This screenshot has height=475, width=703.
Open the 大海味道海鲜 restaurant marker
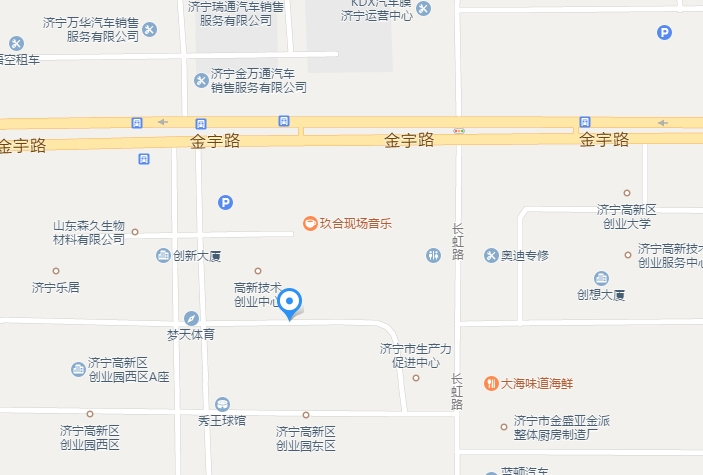pyautogui.click(x=491, y=382)
